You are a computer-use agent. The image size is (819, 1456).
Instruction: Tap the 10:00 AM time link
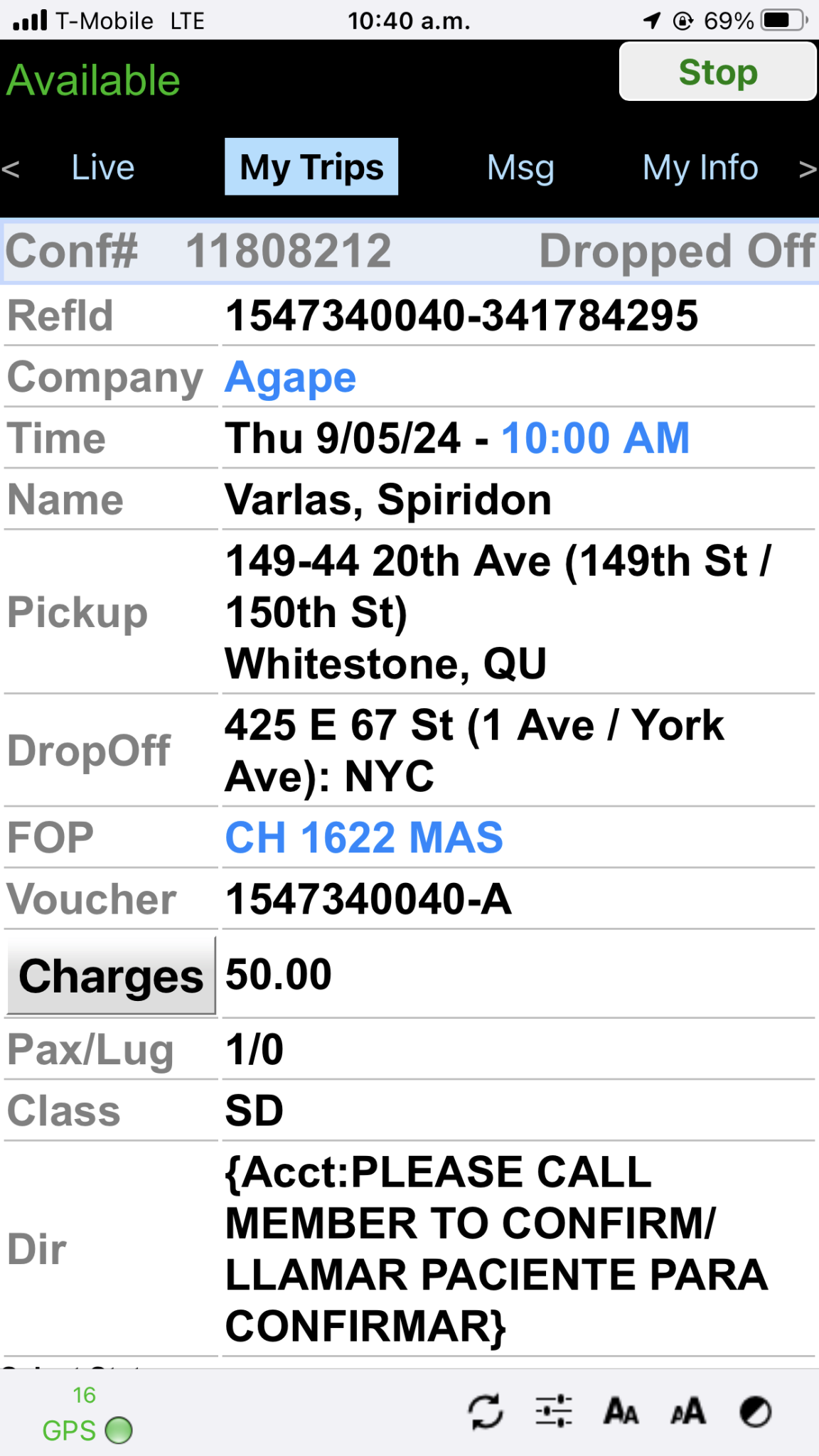click(x=596, y=438)
